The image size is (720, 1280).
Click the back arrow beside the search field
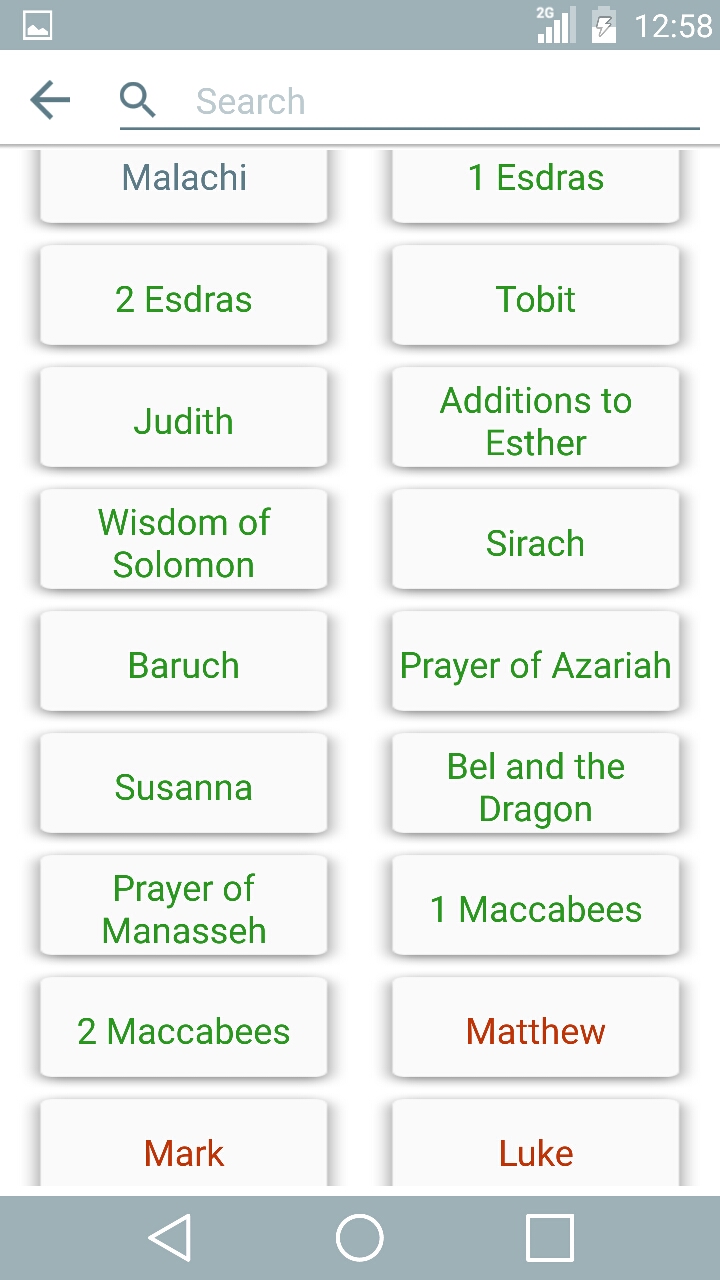pyautogui.click(x=49, y=100)
